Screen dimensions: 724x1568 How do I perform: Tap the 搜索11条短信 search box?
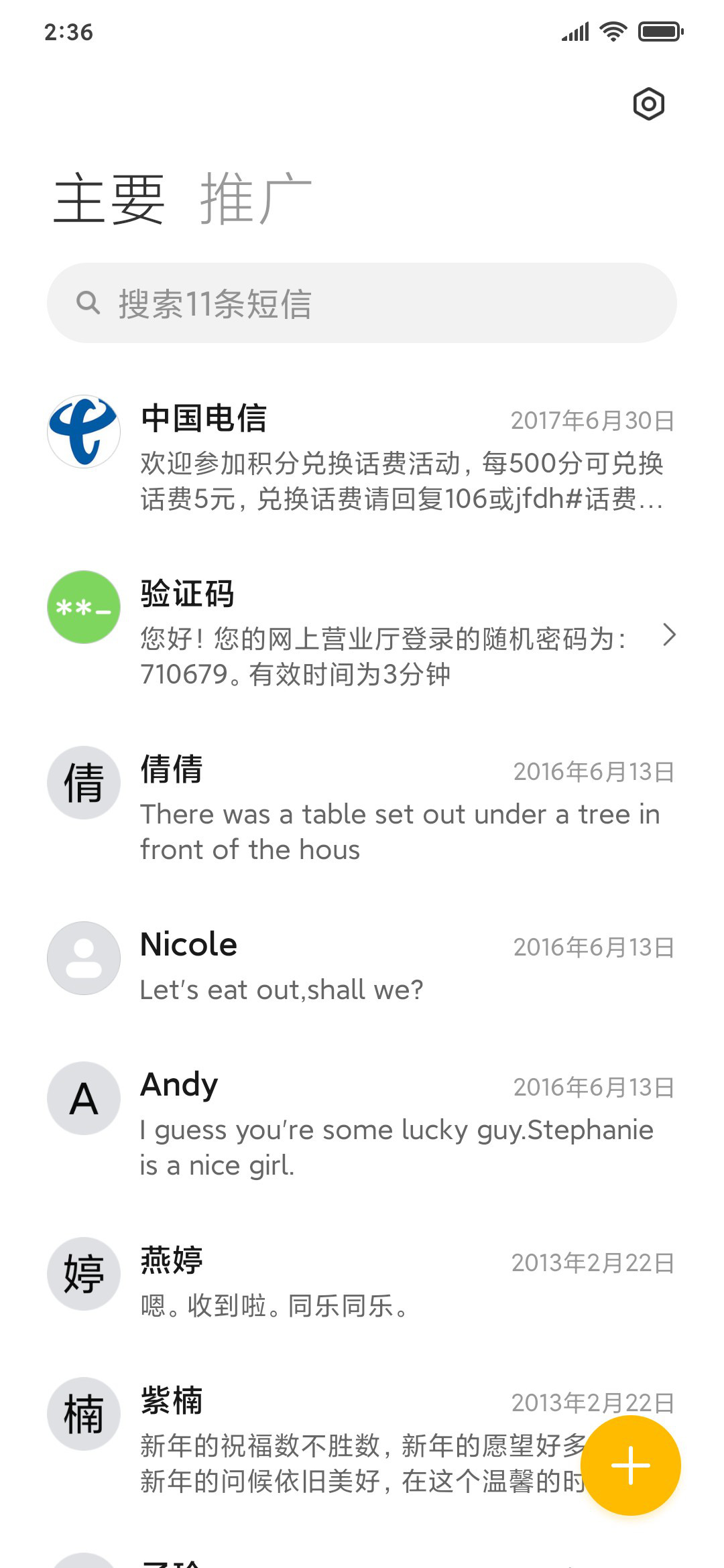[362, 303]
